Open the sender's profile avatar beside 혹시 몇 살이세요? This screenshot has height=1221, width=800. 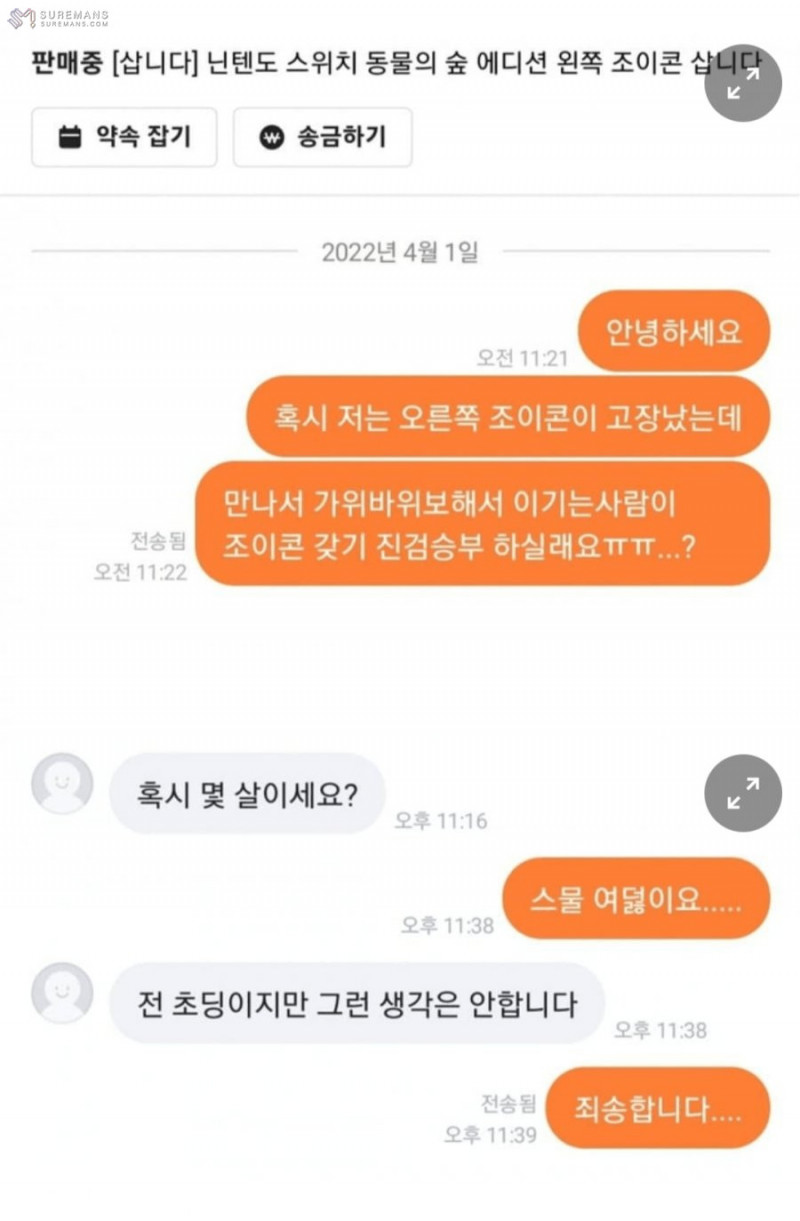pos(63,784)
